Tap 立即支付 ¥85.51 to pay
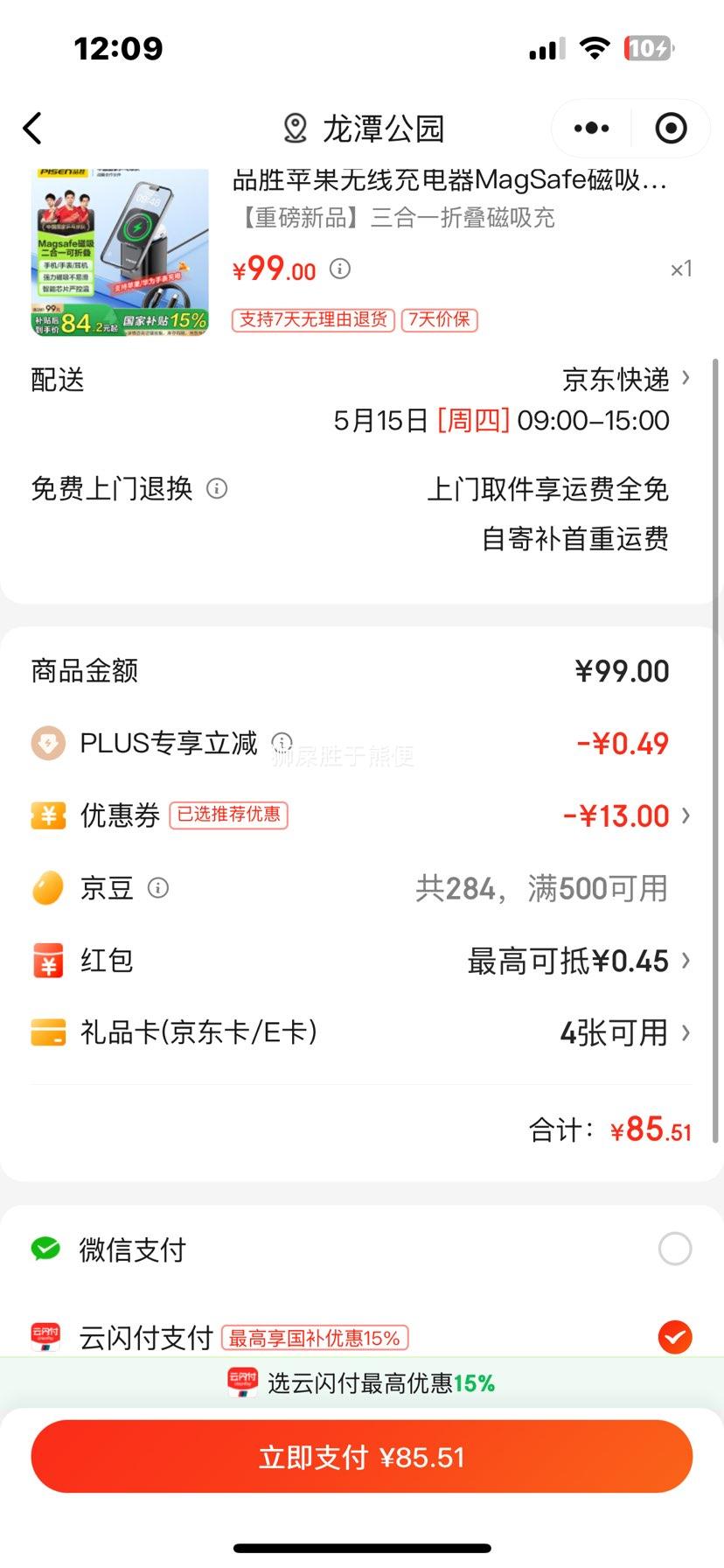724x1568 pixels. 362,1457
